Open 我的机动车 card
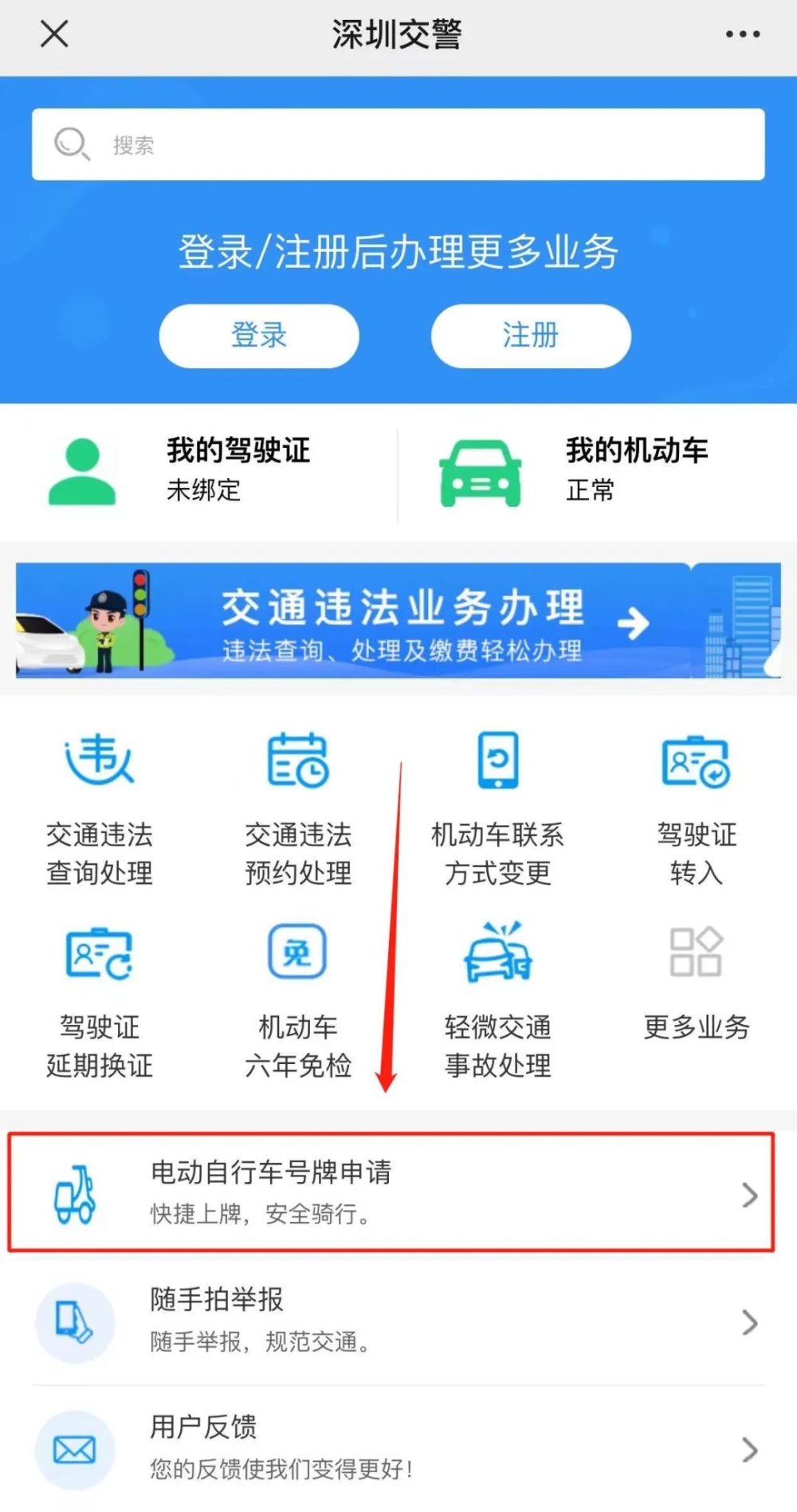The height and width of the screenshot is (1512, 797). [598, 470]
